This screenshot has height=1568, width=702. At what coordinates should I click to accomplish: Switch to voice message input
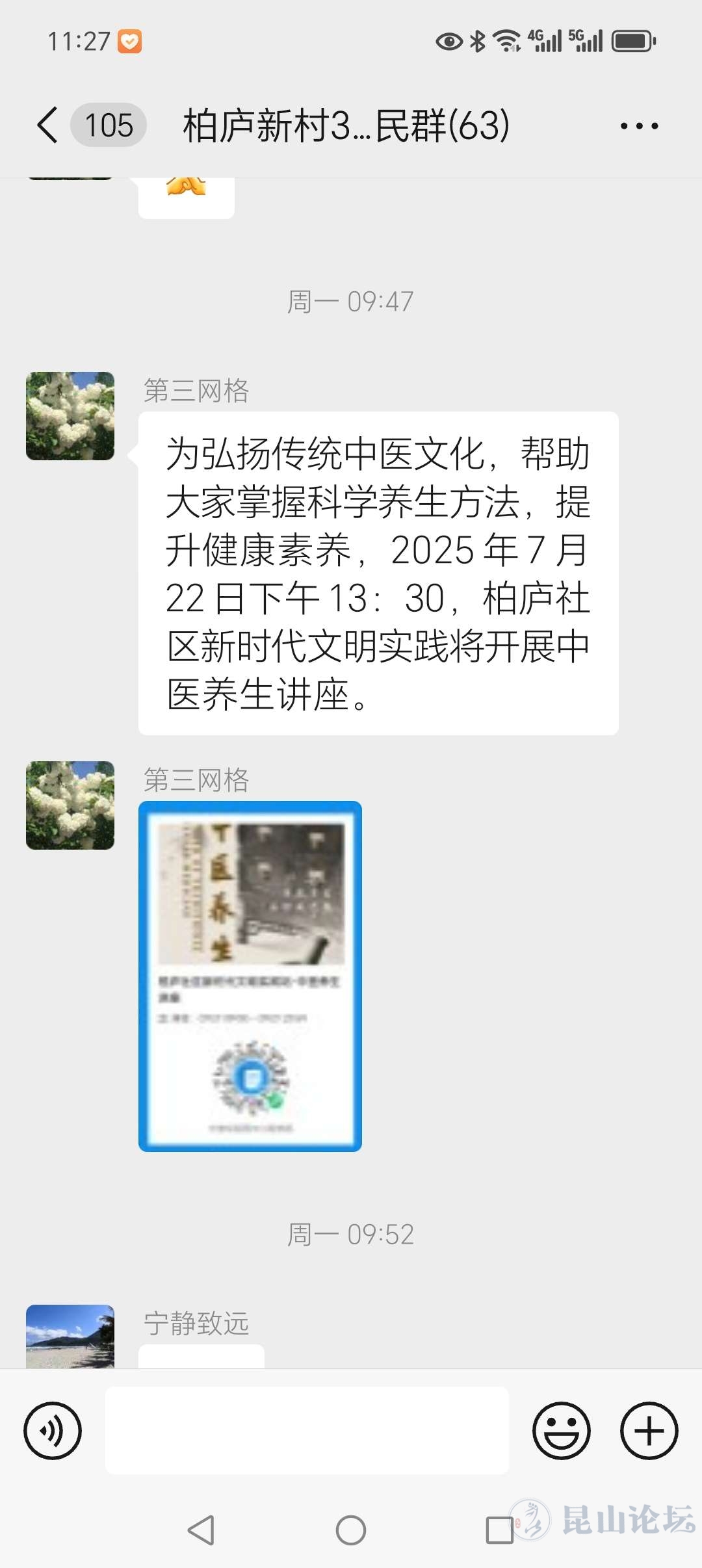53,1431
